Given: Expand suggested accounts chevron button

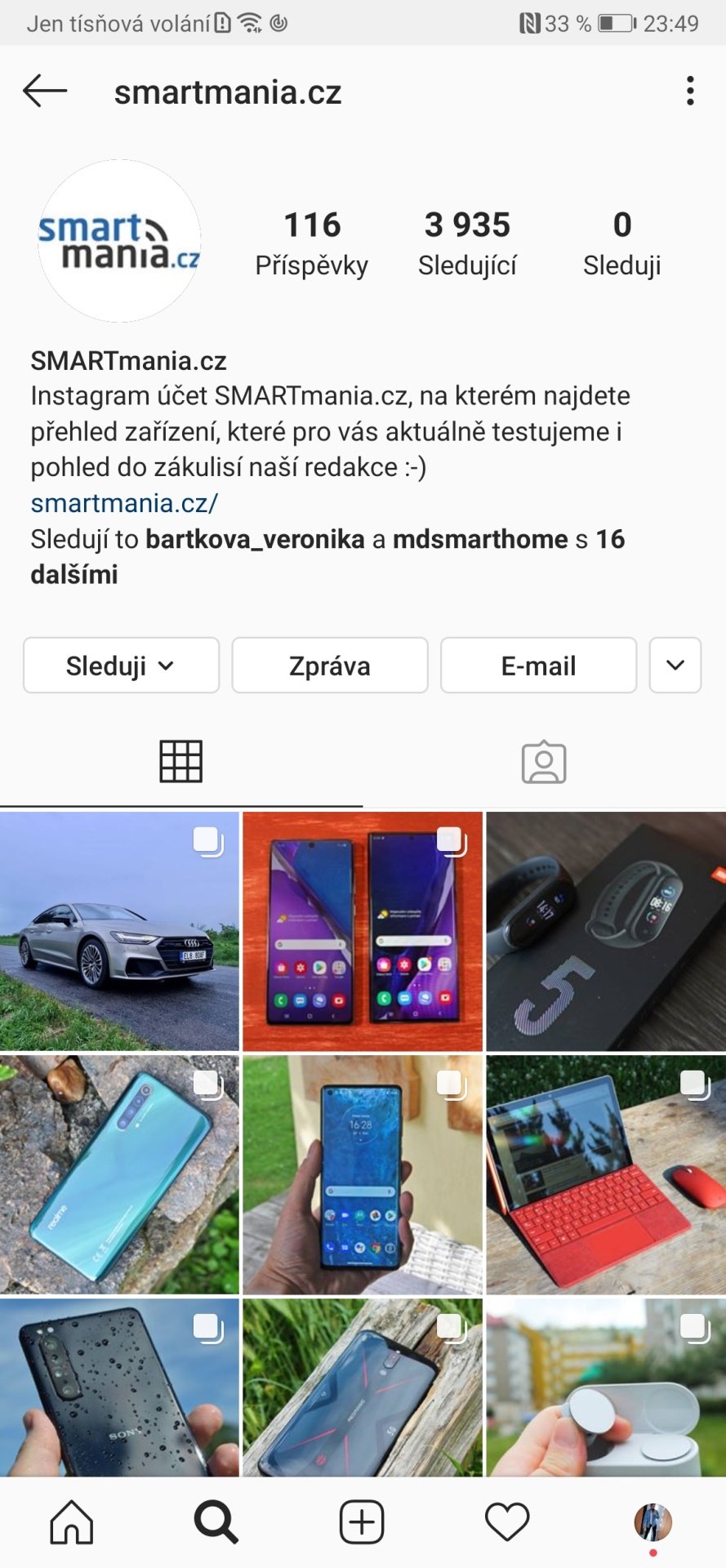Looking at the screenshot, I should [675, 666].
